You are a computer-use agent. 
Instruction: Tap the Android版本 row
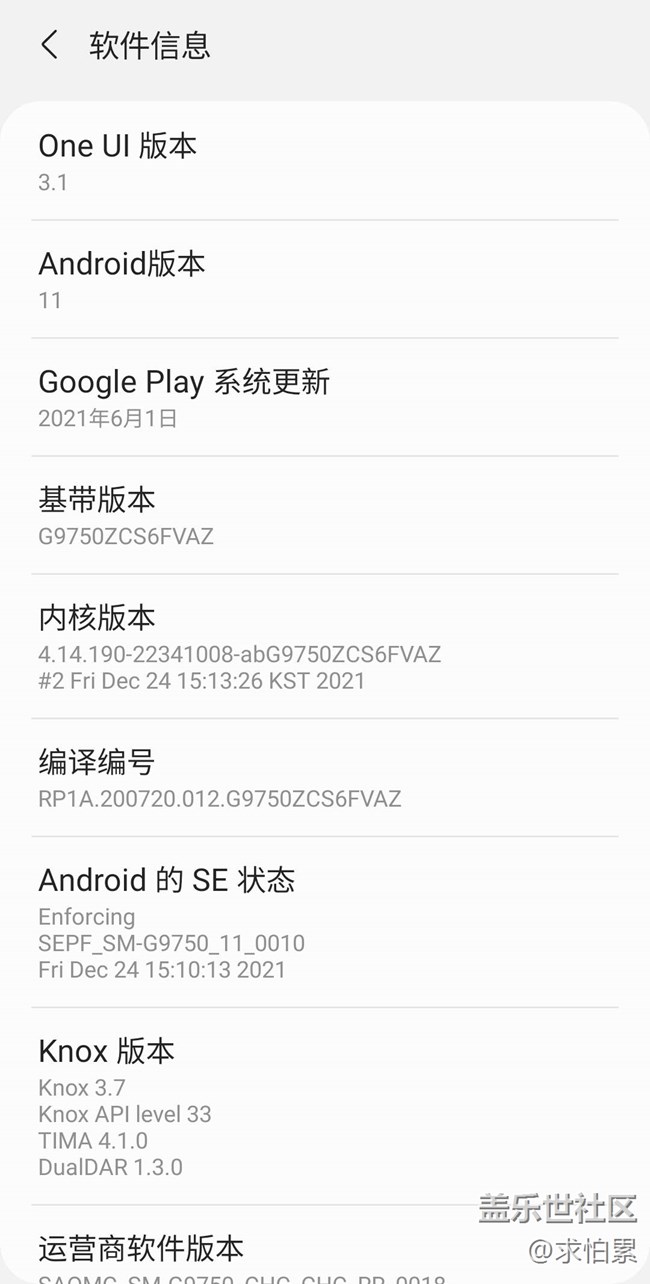(324, 280)
